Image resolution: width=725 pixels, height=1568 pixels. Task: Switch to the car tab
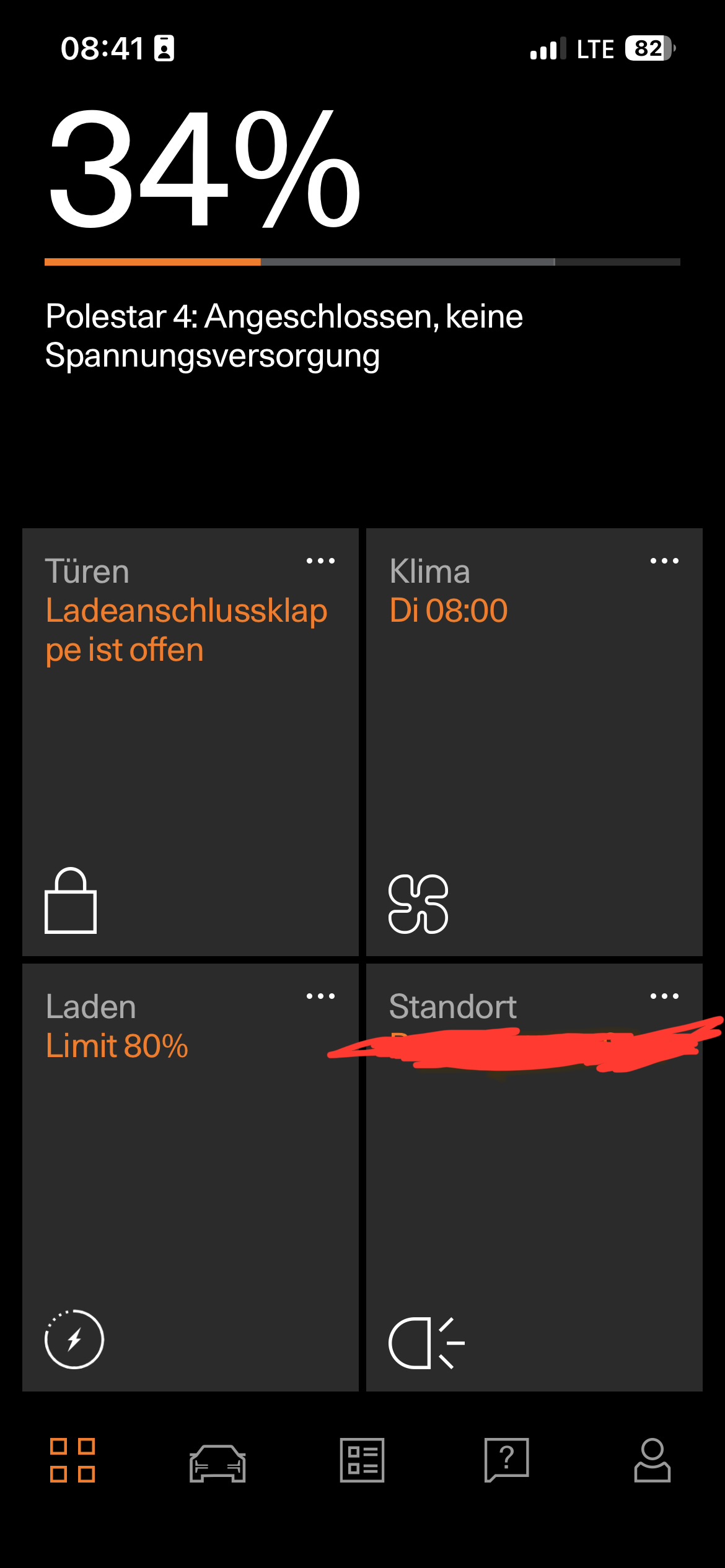(217, 1463)
